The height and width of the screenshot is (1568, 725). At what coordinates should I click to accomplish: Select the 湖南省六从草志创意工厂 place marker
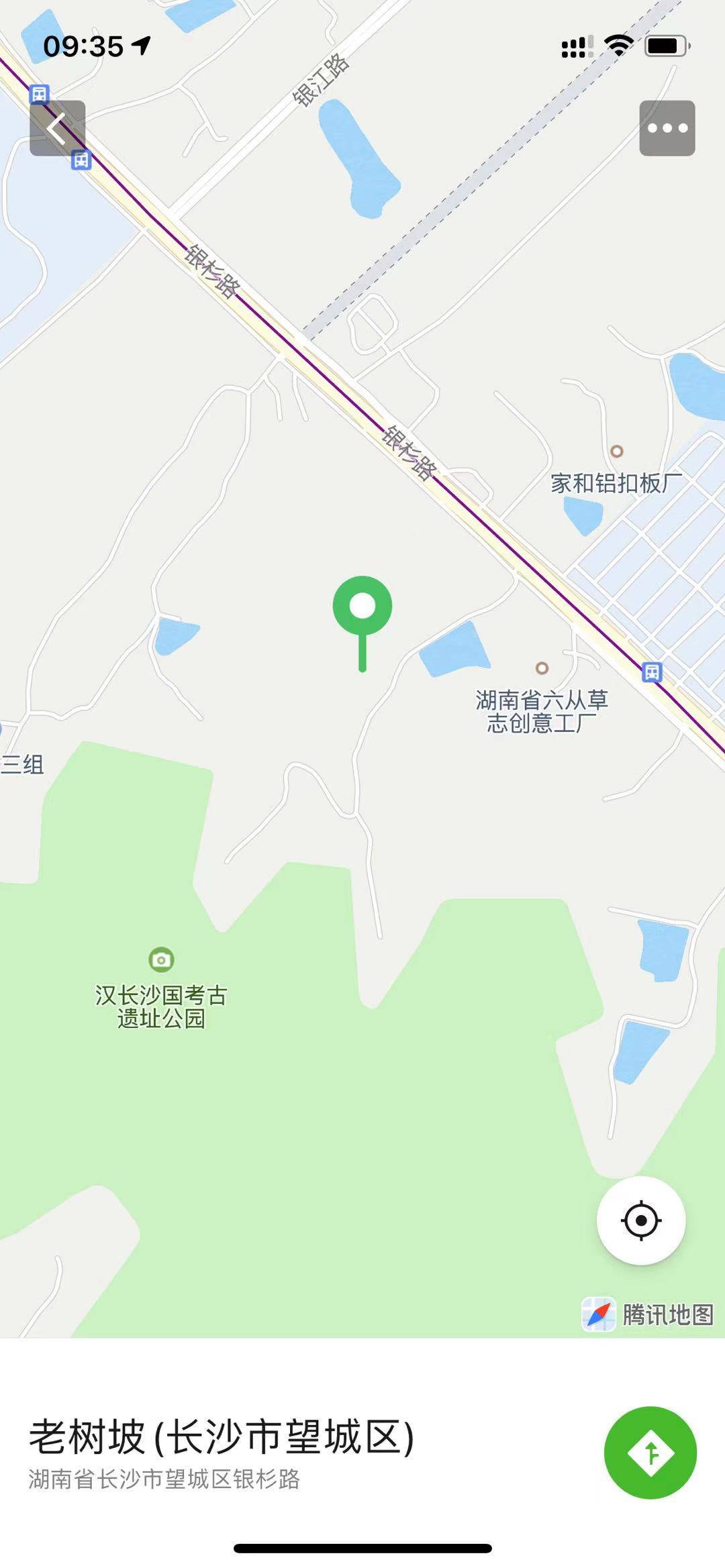[x=542, y=668]
